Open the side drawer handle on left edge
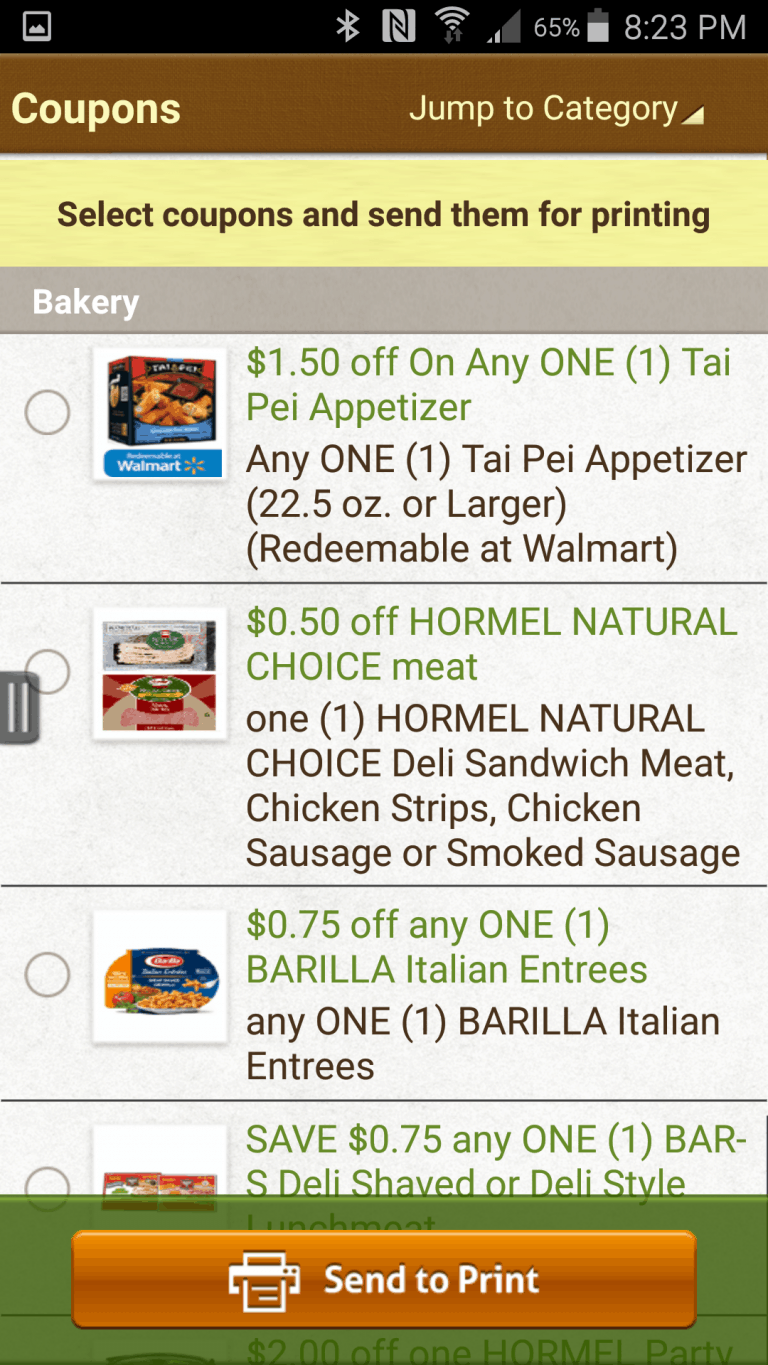 pyautogui.click(x=18, y=708)
